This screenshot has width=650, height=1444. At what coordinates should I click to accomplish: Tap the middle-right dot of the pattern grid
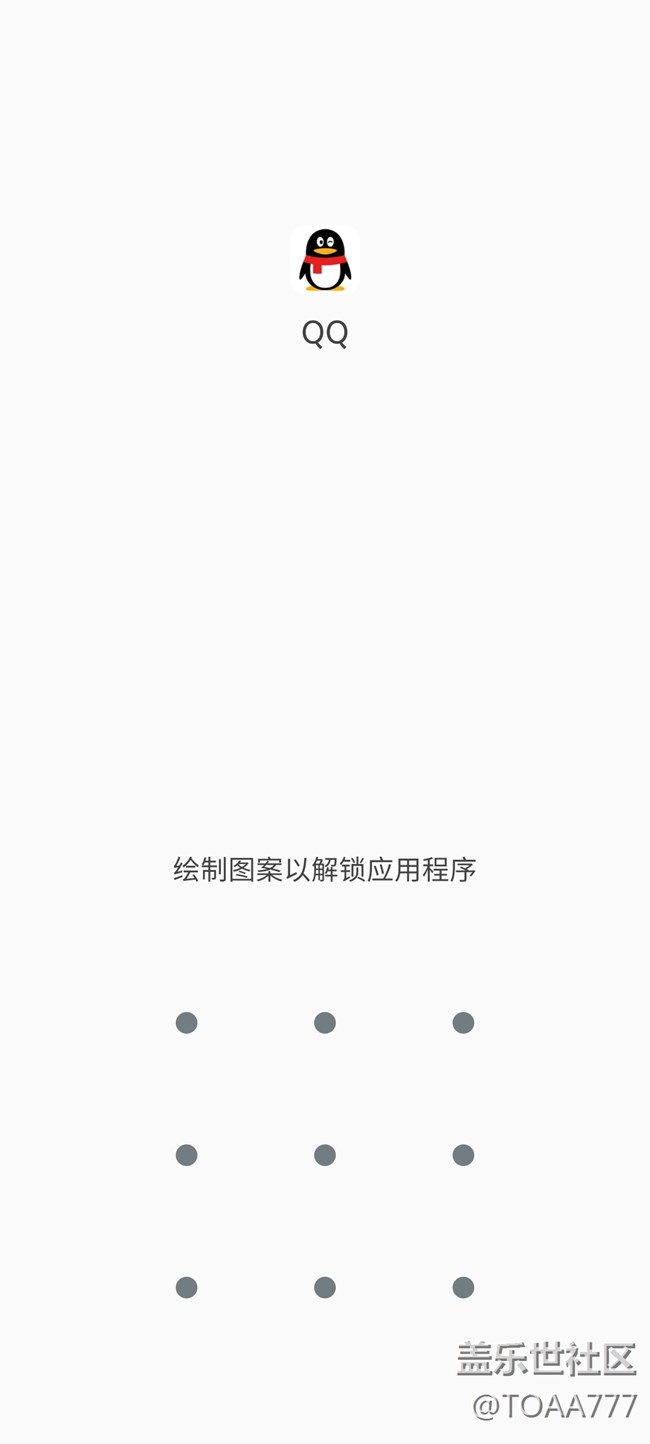463,1155
